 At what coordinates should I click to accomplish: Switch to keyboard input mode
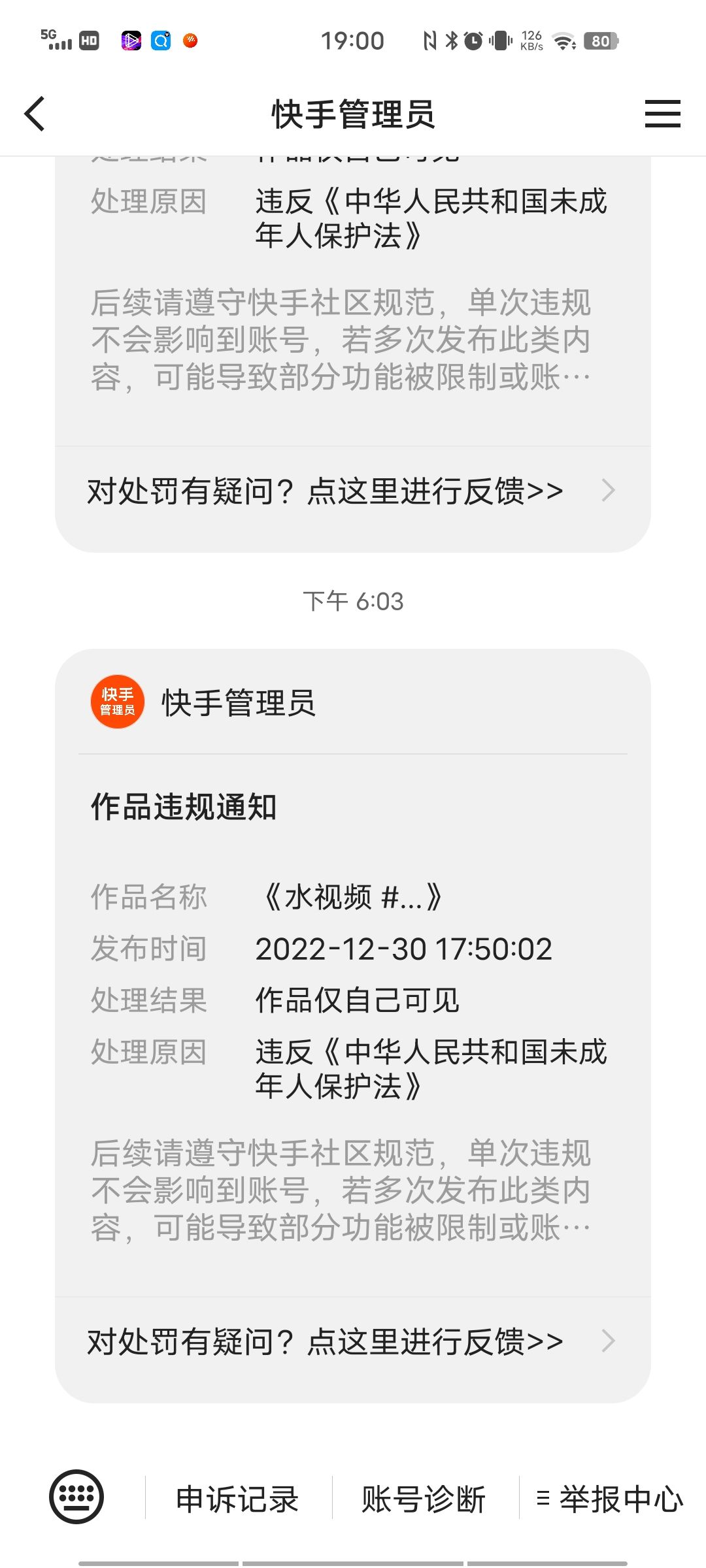pyautogui.click(x=76, y=1497)
